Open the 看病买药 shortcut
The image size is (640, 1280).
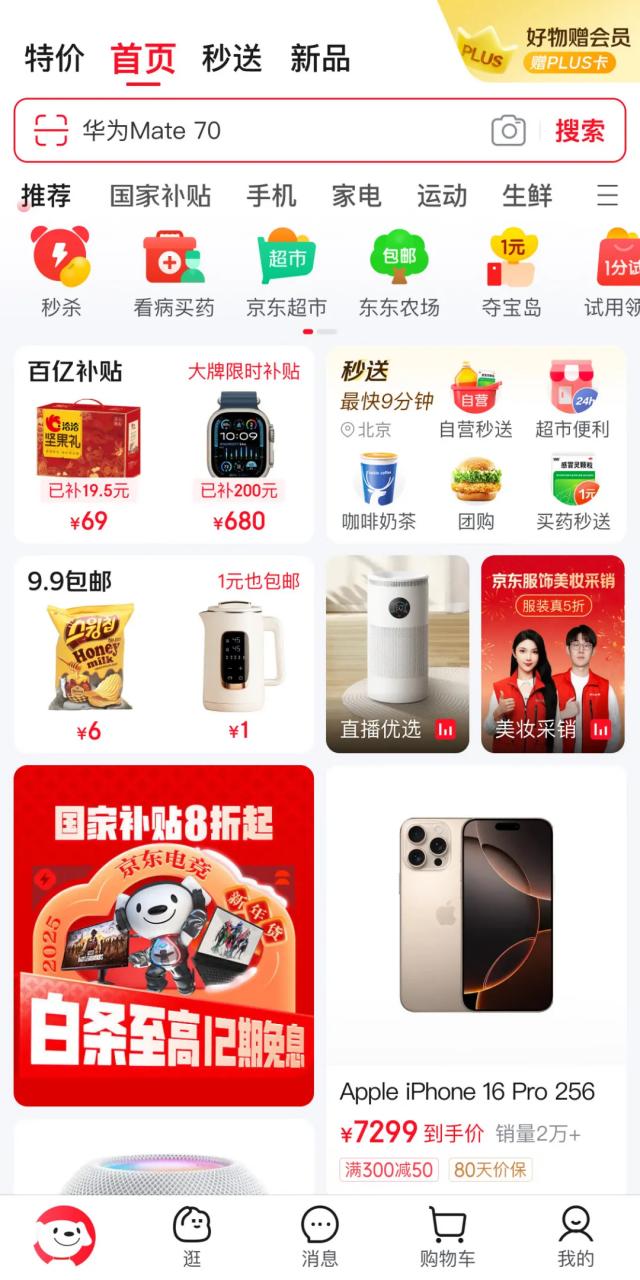(174, 272)
